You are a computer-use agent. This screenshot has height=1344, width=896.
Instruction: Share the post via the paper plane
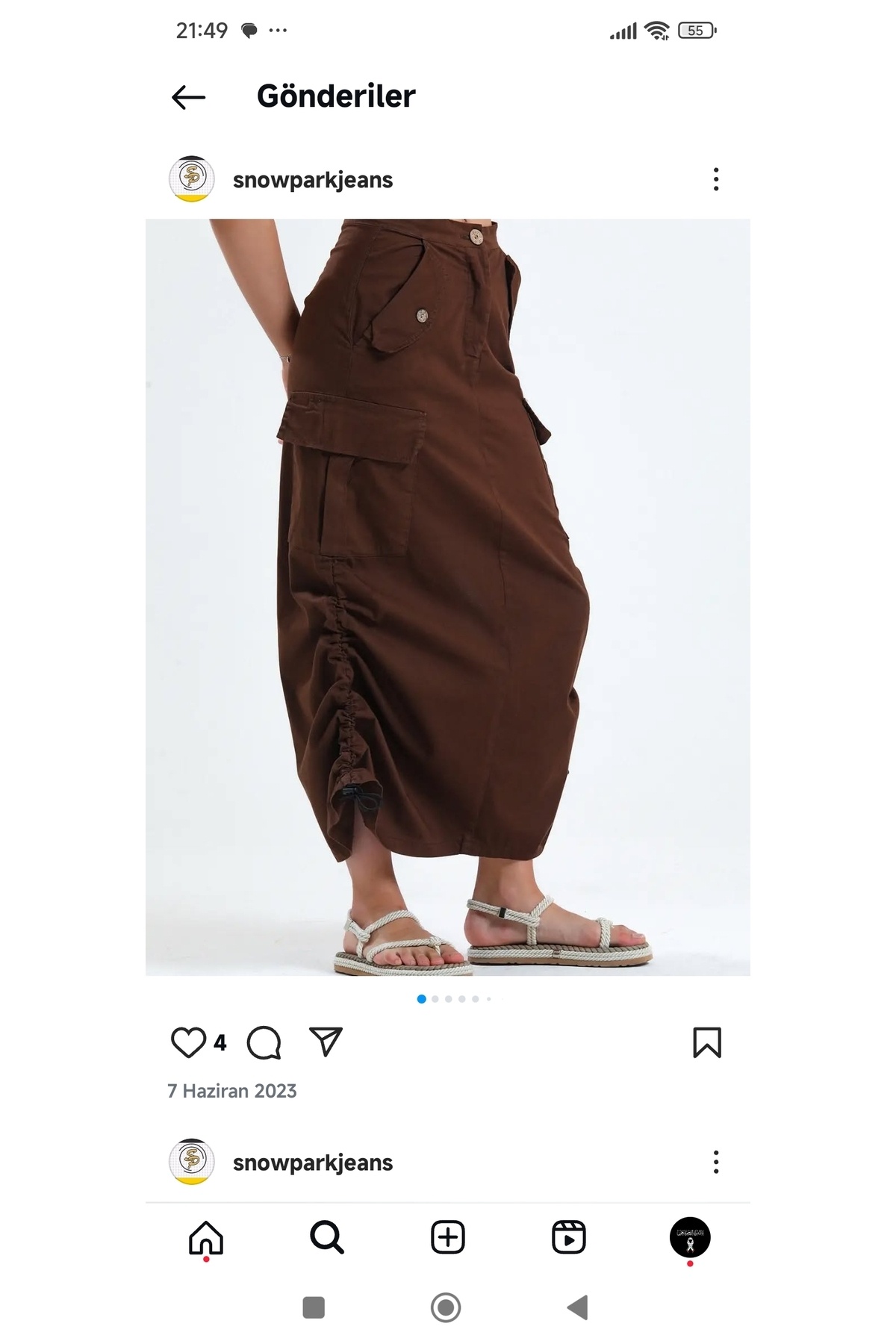[x=326, y=1042]
